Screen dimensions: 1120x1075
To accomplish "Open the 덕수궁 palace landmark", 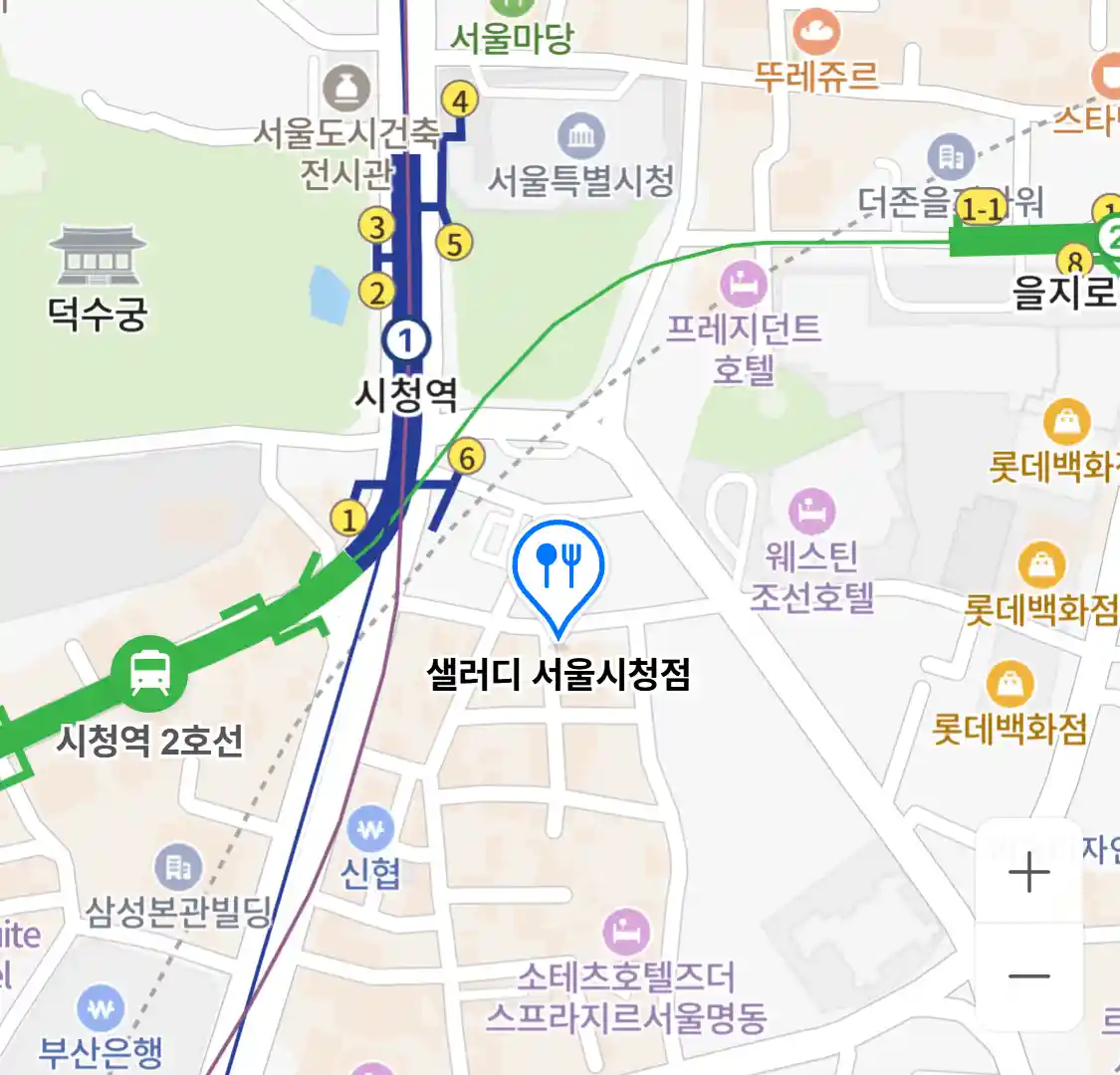I will [98, 257].
